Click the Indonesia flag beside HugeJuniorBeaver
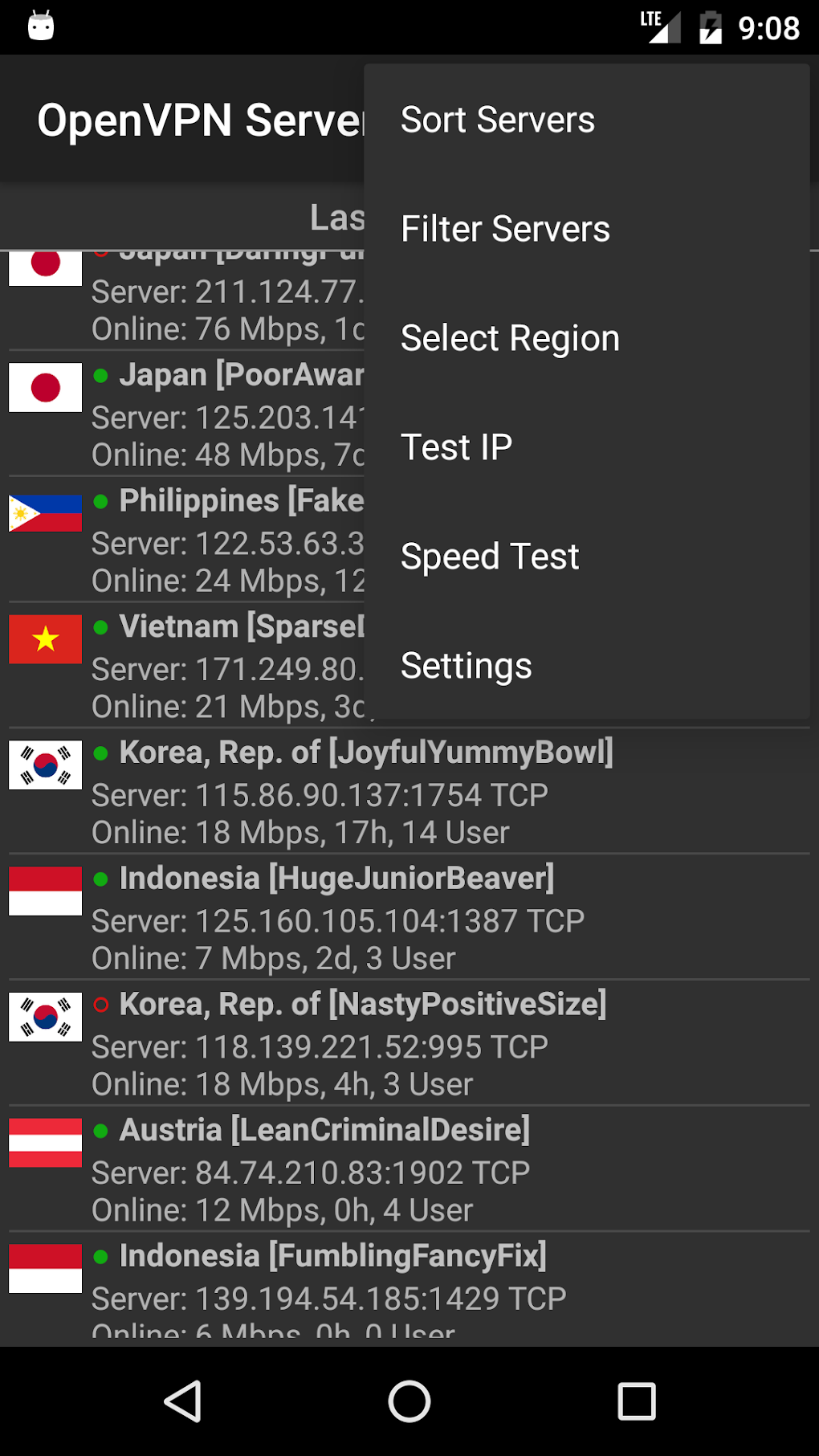The height and width of the screenshot is (1456, 819). [x=45, y=890]
